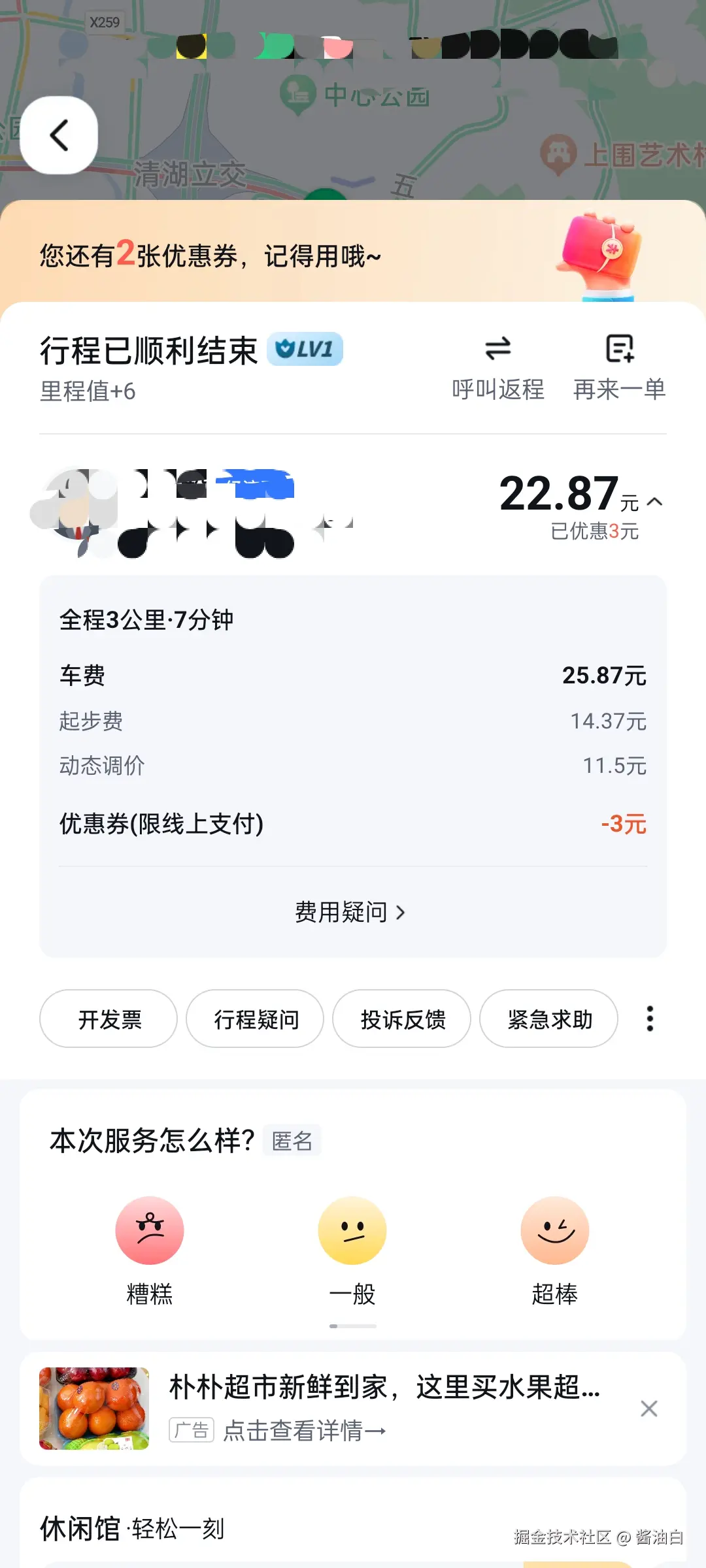Tap the sad face 糟糕 rating icon
This screenshot has width=706, height=1568.
pos(150,1230)
